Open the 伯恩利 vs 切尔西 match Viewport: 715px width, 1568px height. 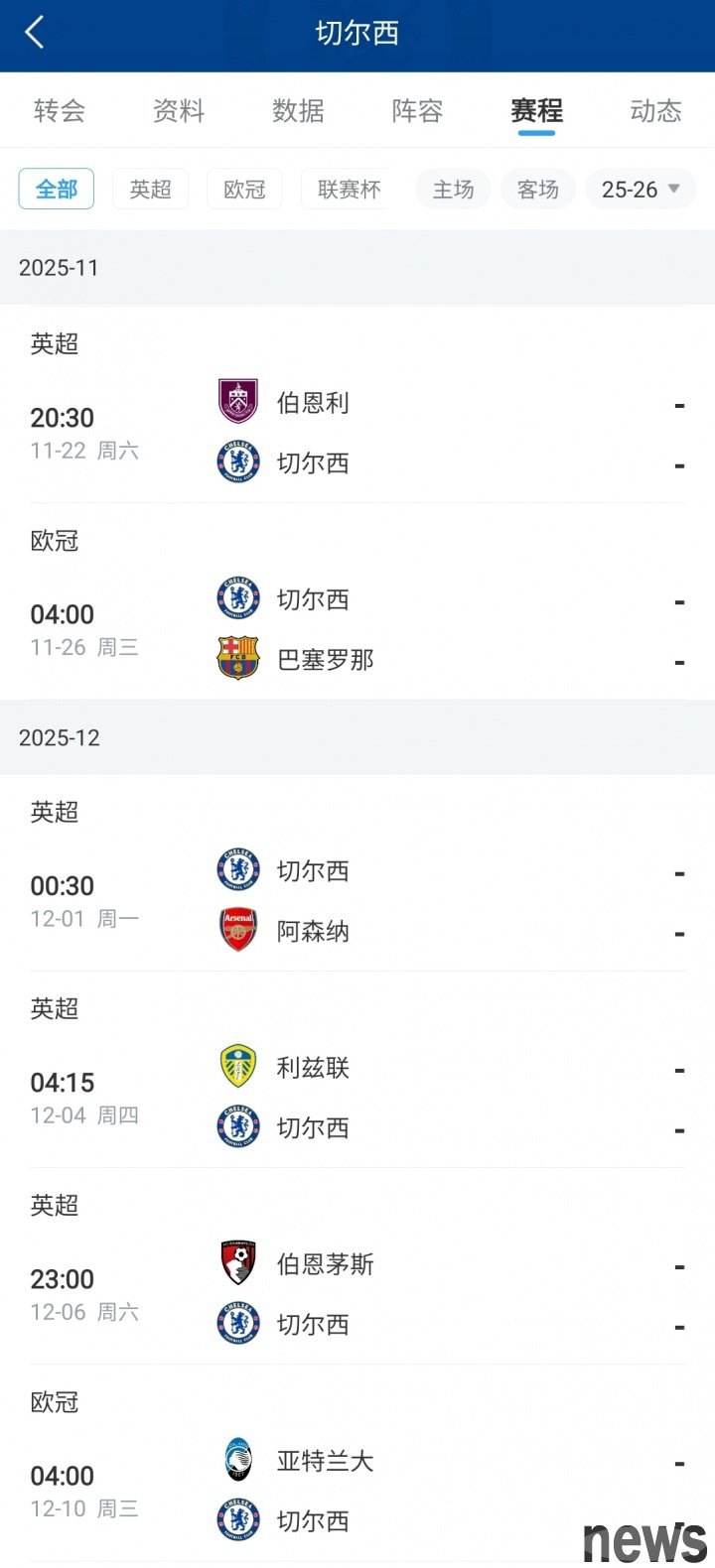357,433
